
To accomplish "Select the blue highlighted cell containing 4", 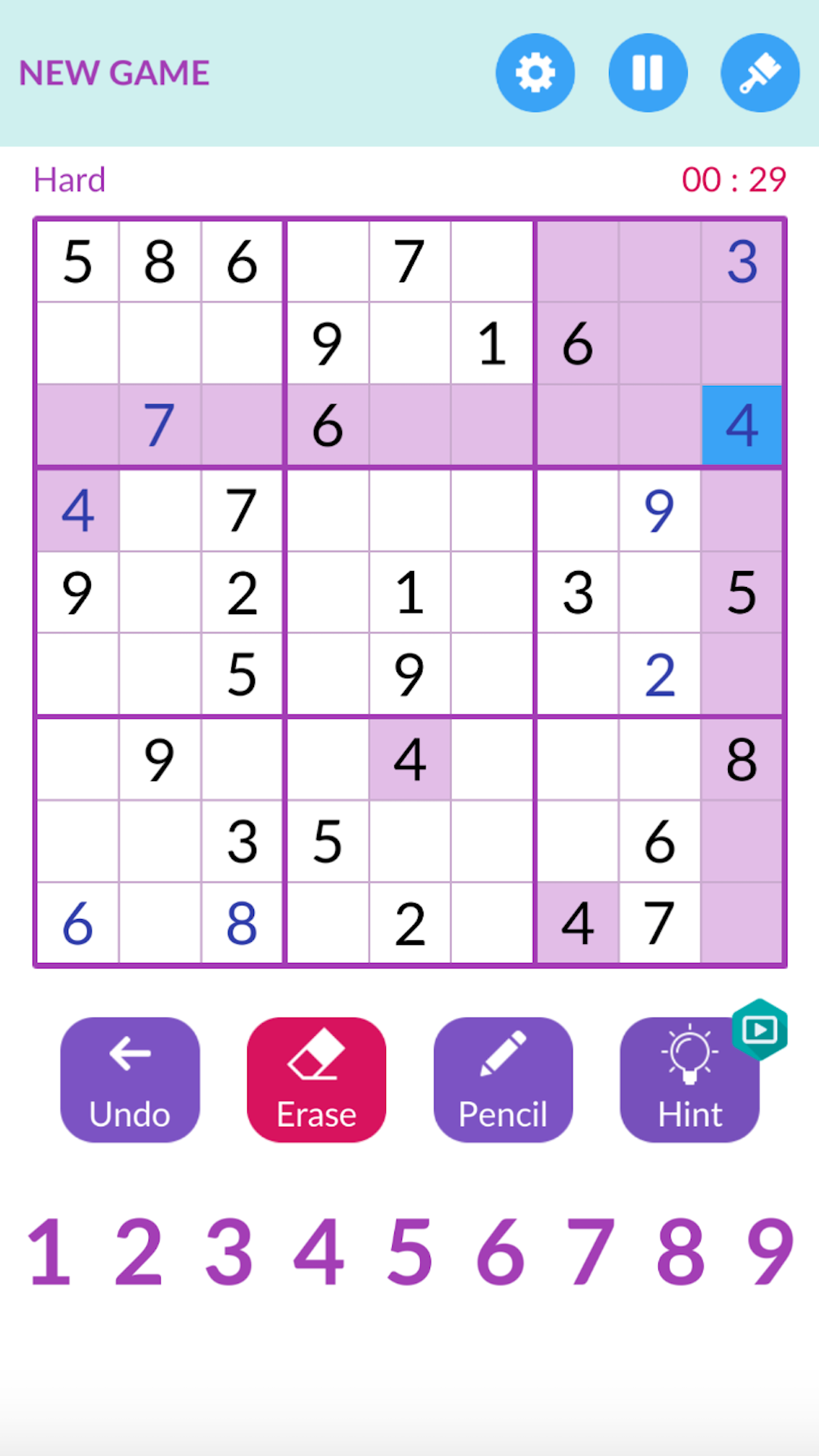I will pyautogui.click(x=742, y=425).
